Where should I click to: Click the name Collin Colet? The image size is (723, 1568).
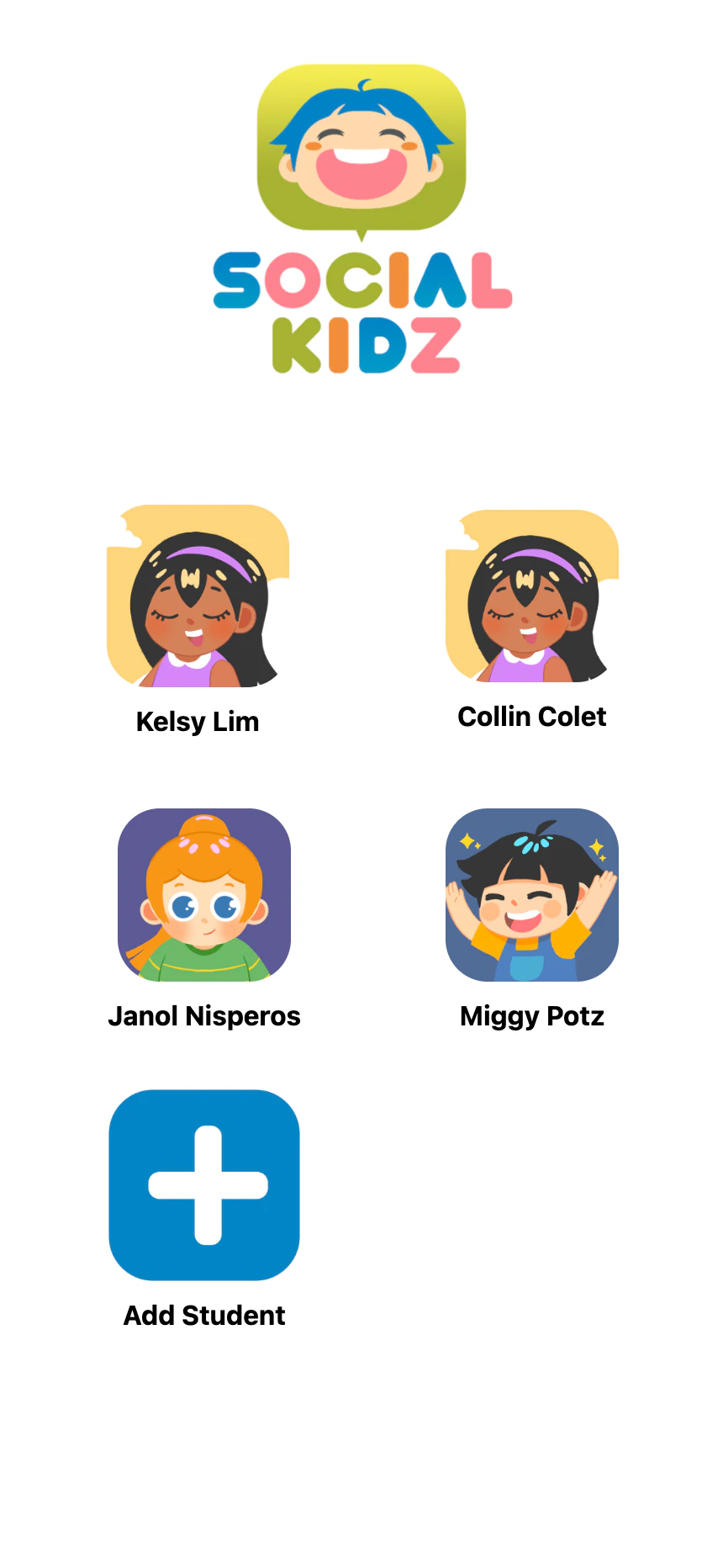click(531, 716)
